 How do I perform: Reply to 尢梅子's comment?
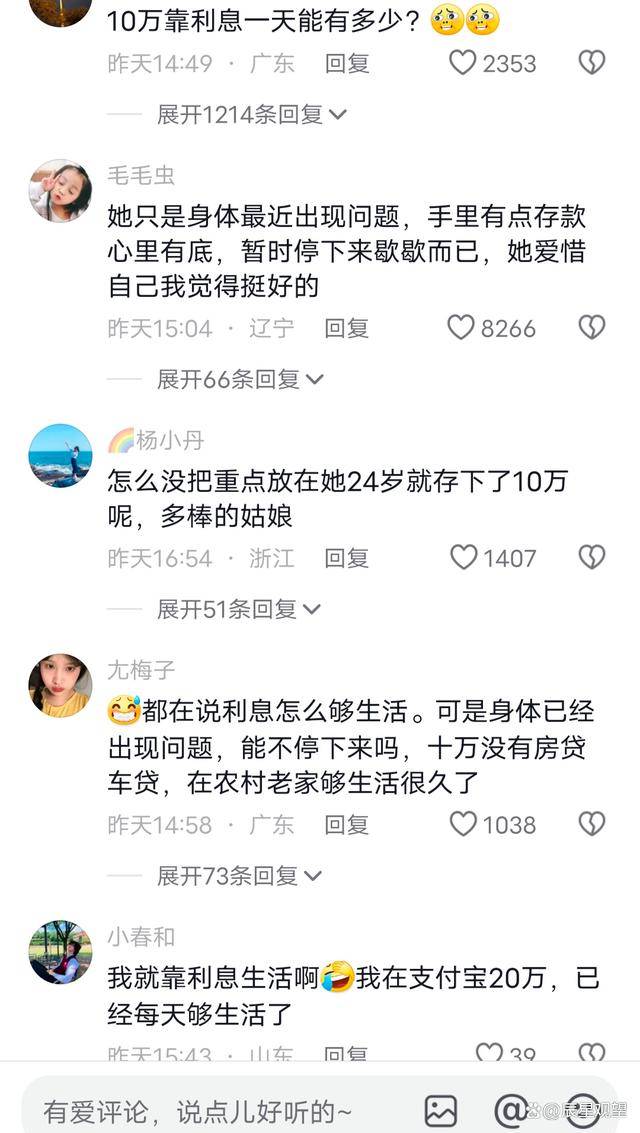346,824
